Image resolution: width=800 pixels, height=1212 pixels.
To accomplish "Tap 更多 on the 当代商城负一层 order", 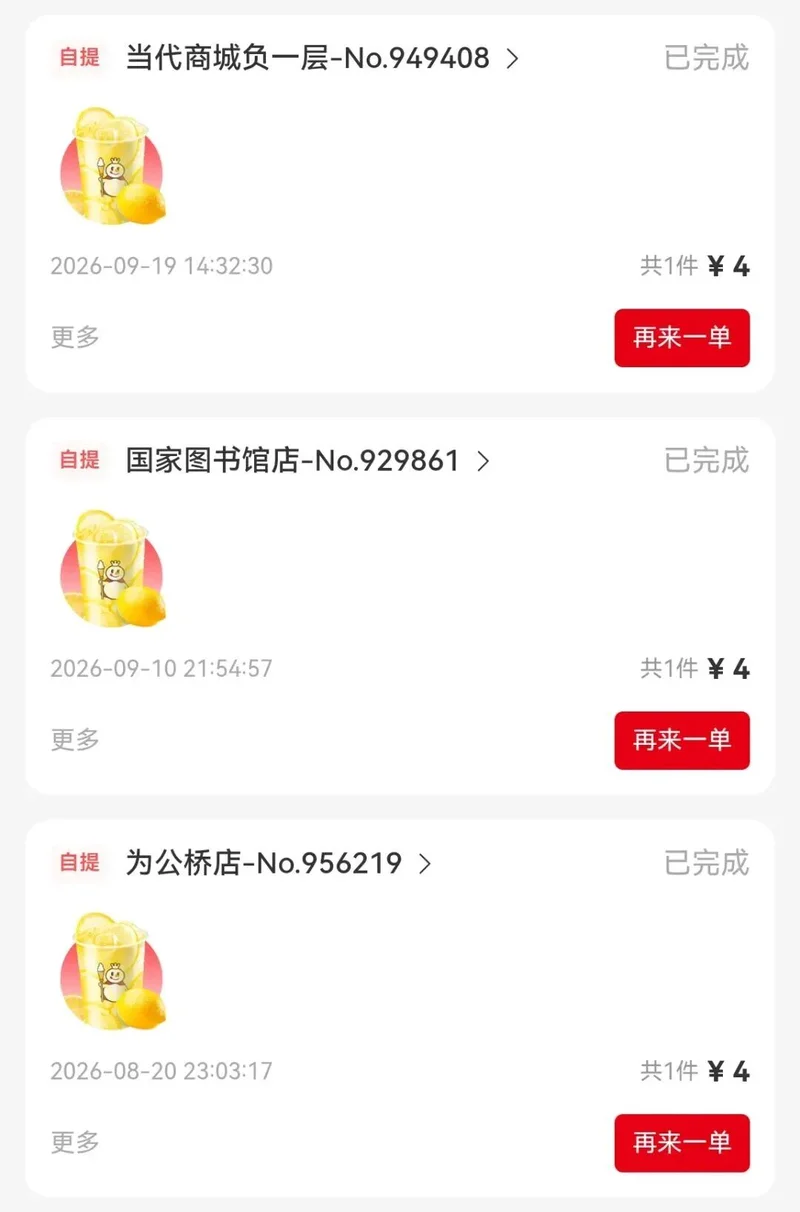I will [76, 337].
